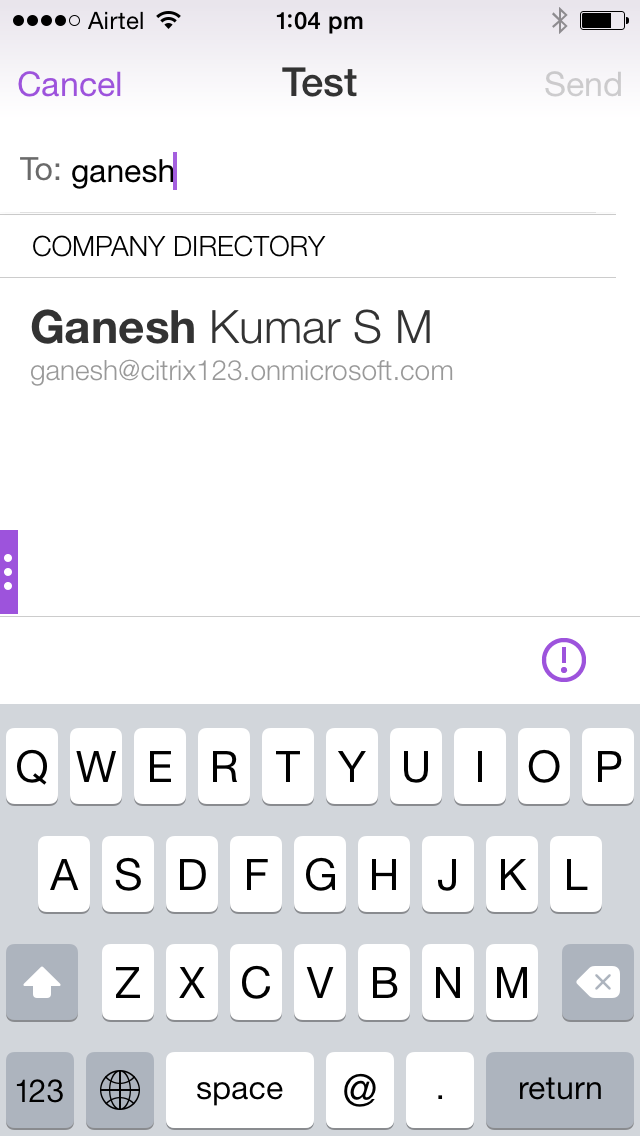Switch keyboard to numbers with 123 key
The height and width of the screenshot is (1136, 640).
[40, 1090]
